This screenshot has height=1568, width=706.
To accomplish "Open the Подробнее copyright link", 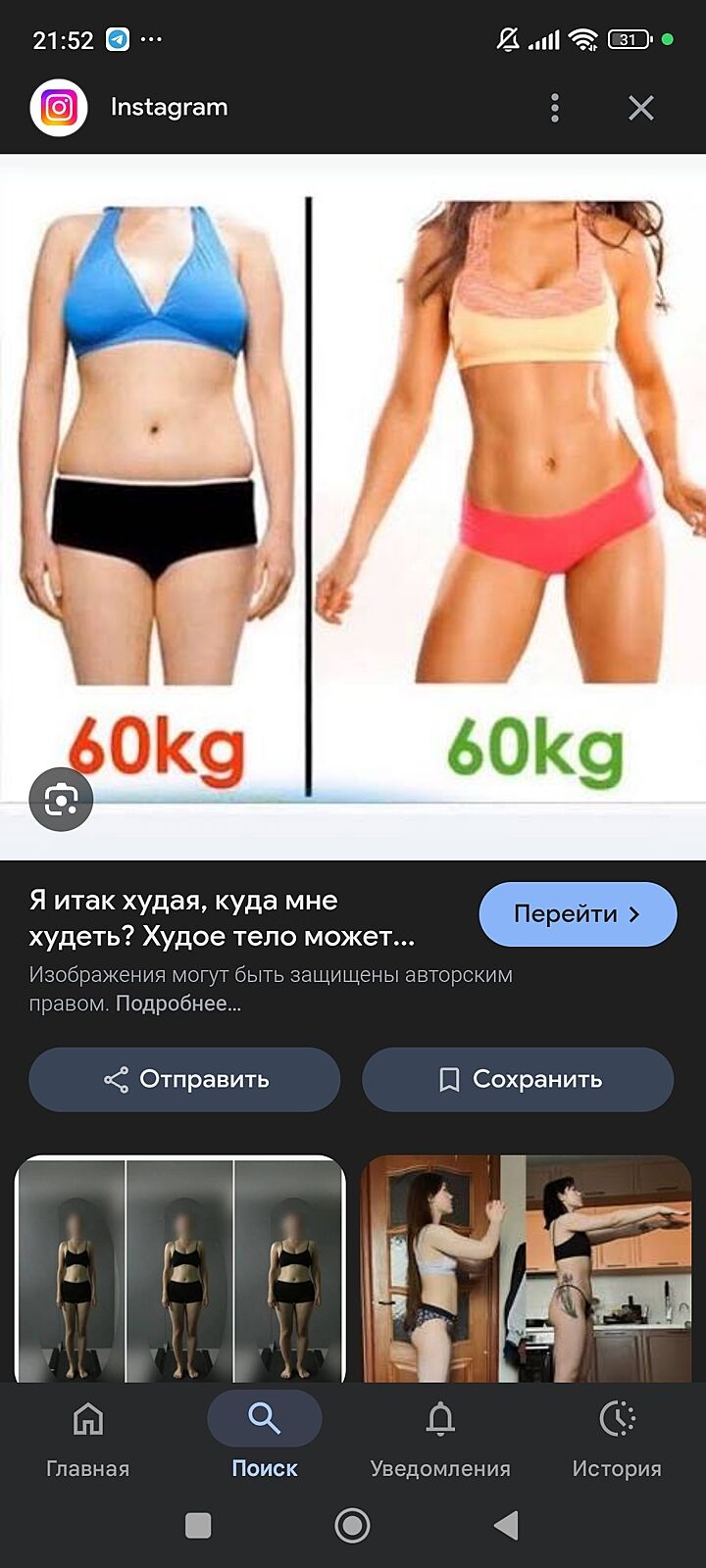I will pos(177,1004).
